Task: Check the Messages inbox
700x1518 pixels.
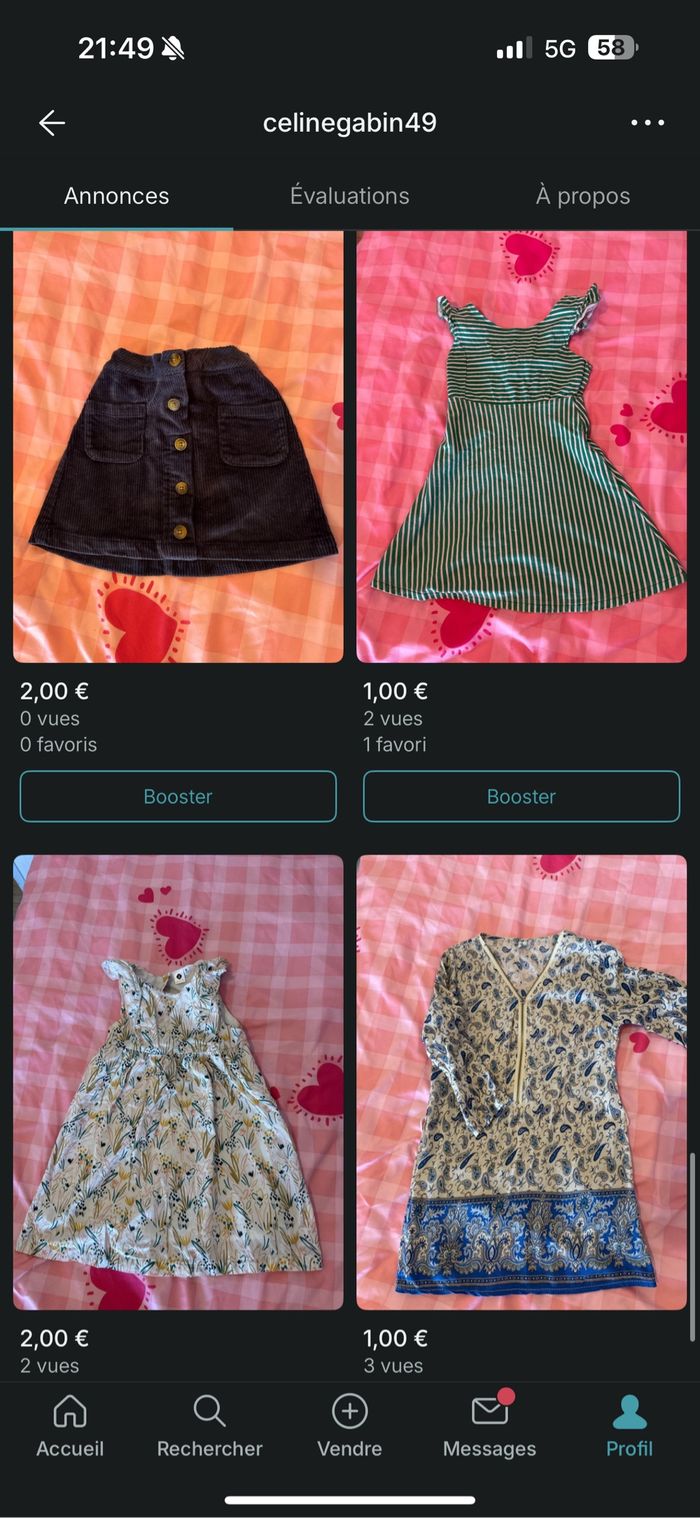Action: (x=489, y=1427)
